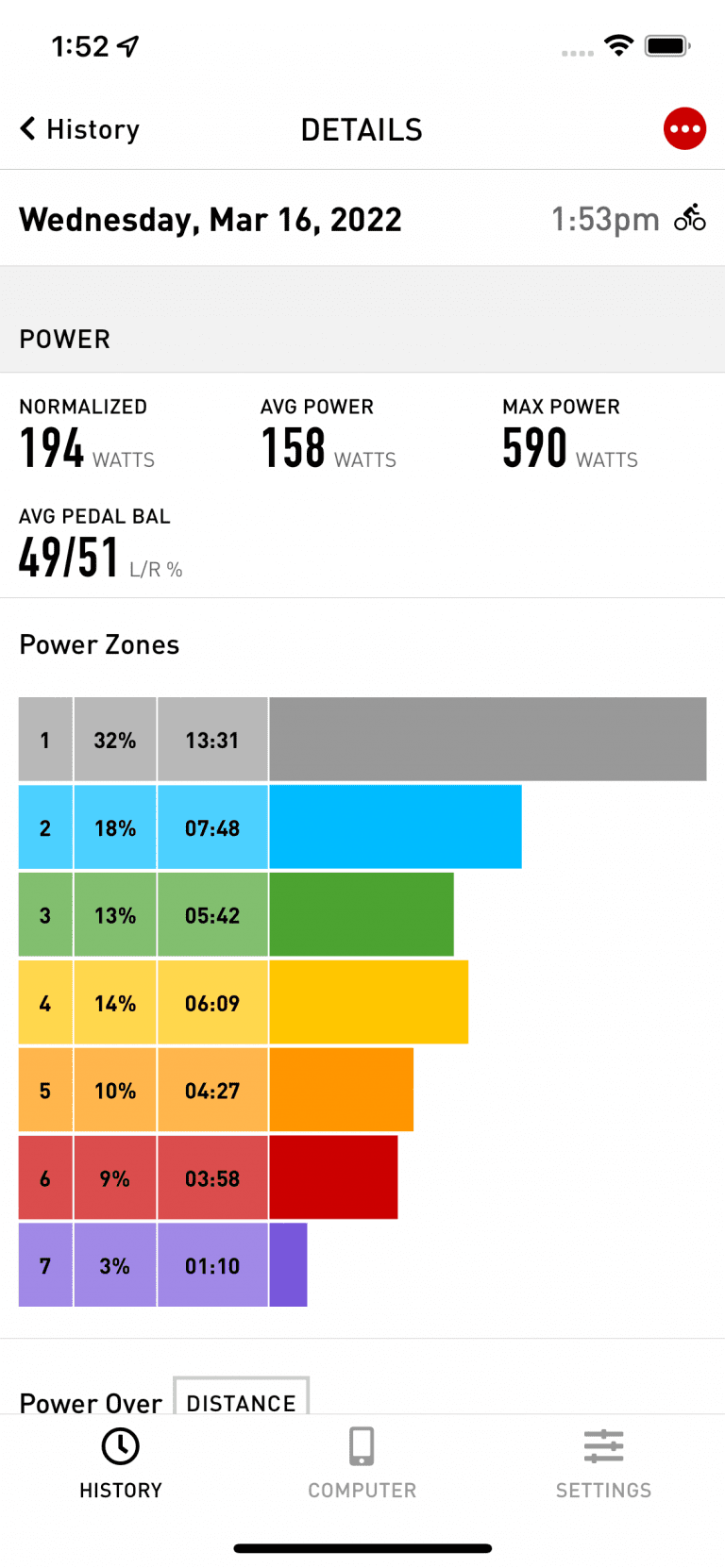Open the red ellipsis options menu

(x=684, y=128)
